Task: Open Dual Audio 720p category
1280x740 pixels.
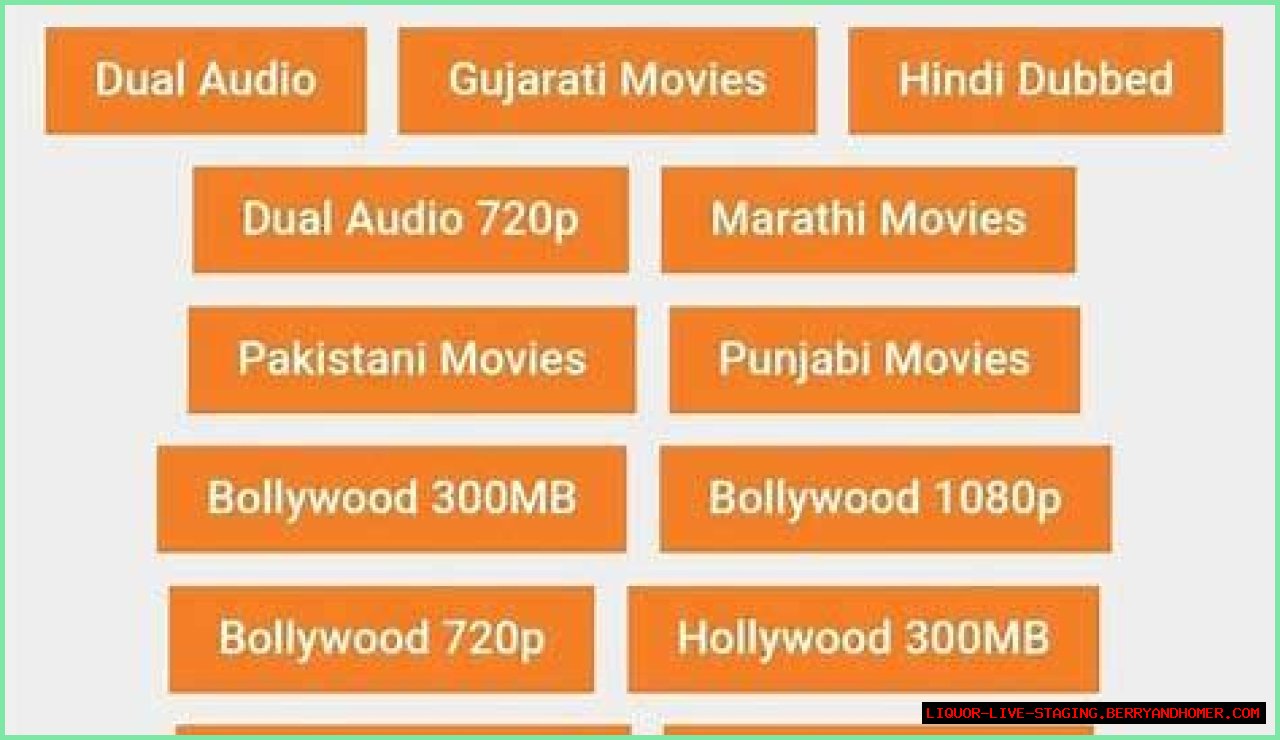Action: [x=410, y=219]
